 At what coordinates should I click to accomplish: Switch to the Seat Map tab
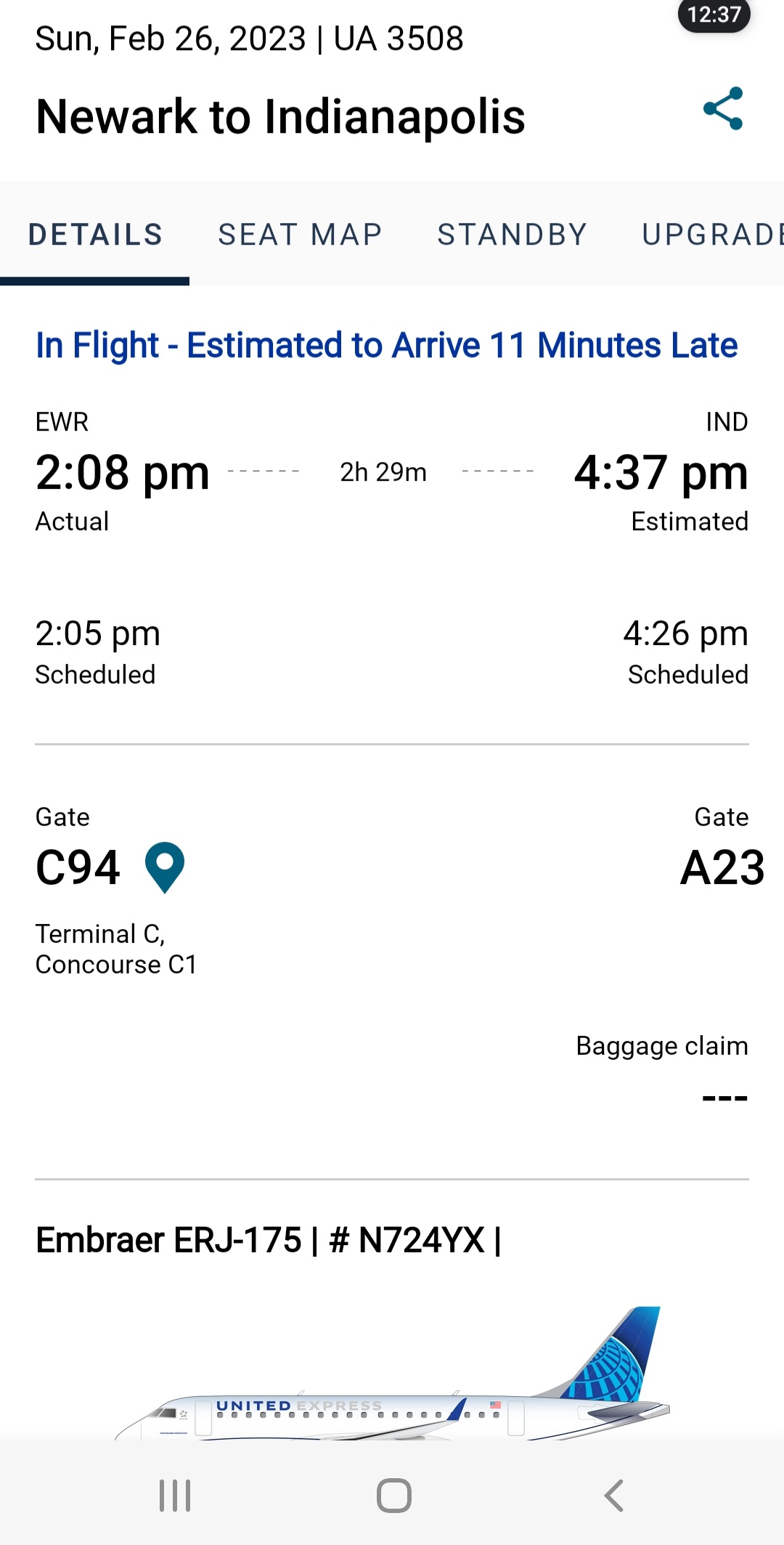[x=300, y=235]
